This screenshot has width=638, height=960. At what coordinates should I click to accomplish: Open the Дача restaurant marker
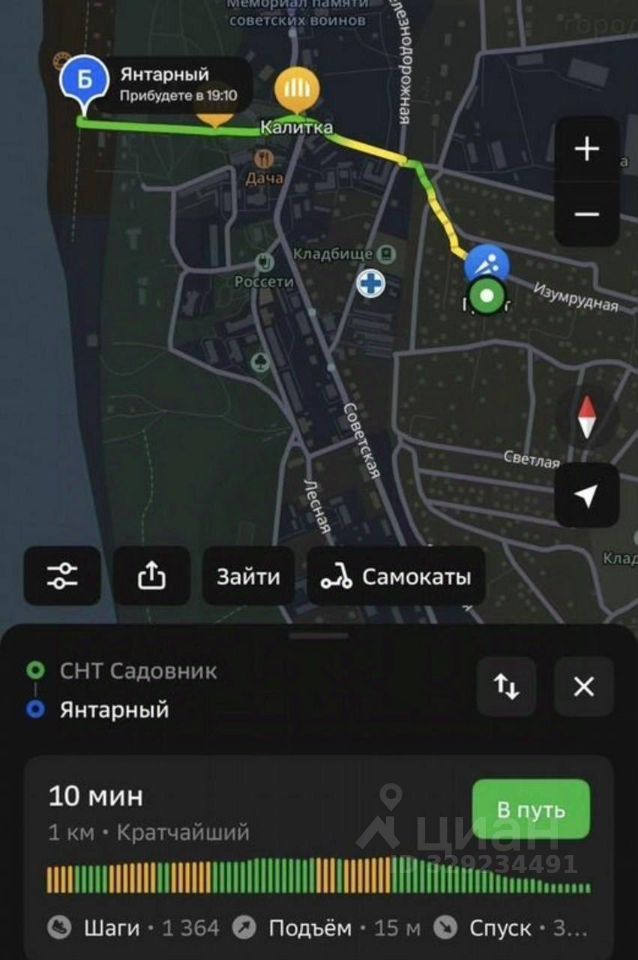[x=264, y=160]
